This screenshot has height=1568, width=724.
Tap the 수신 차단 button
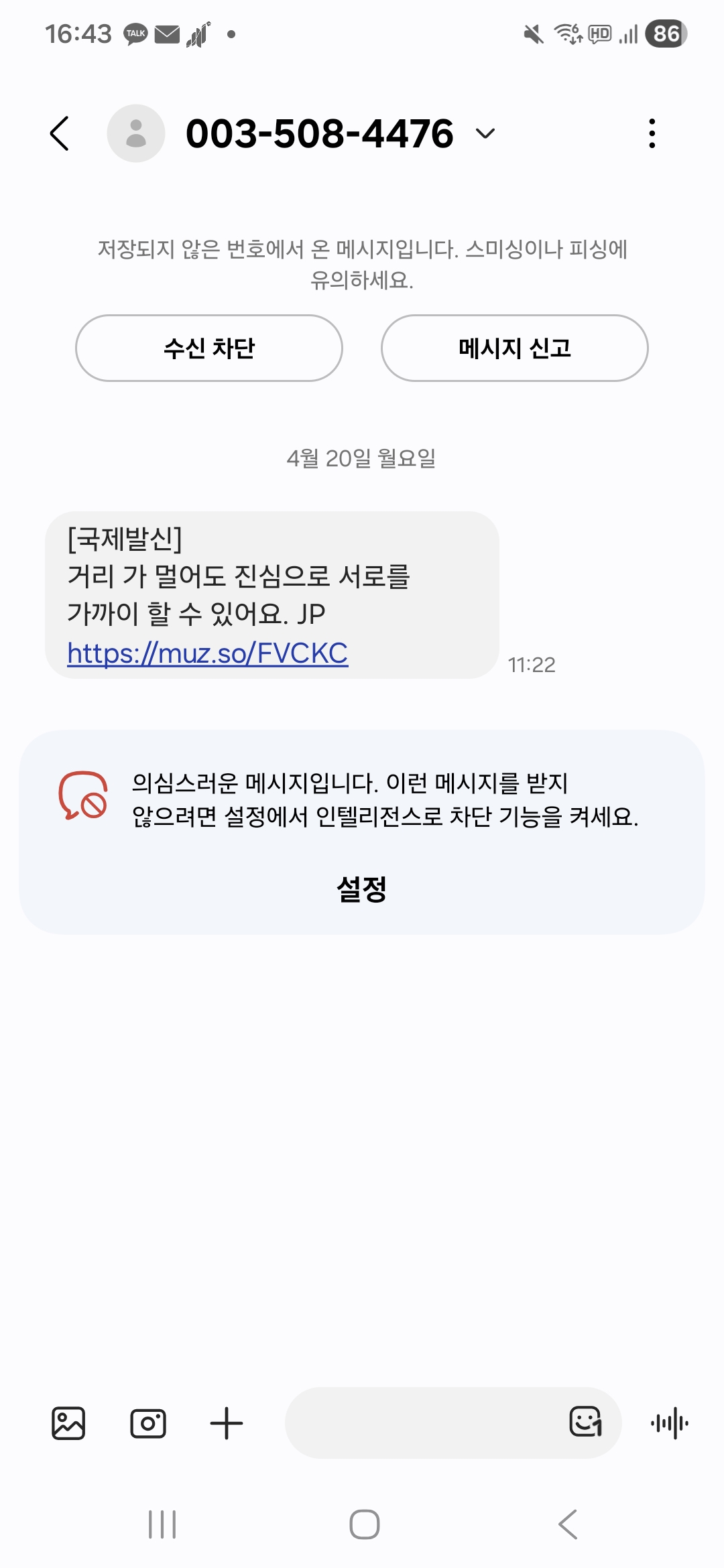coord(209,348)
